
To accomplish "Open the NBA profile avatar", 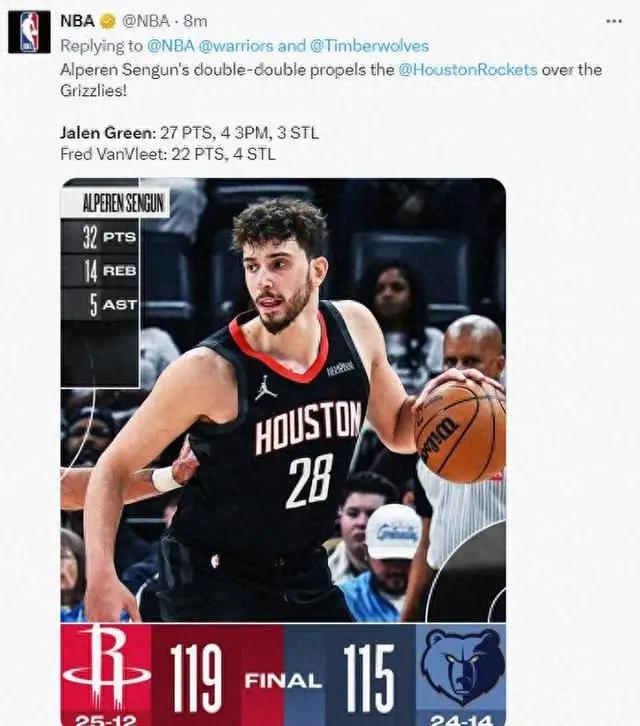I will coord(28,31).
